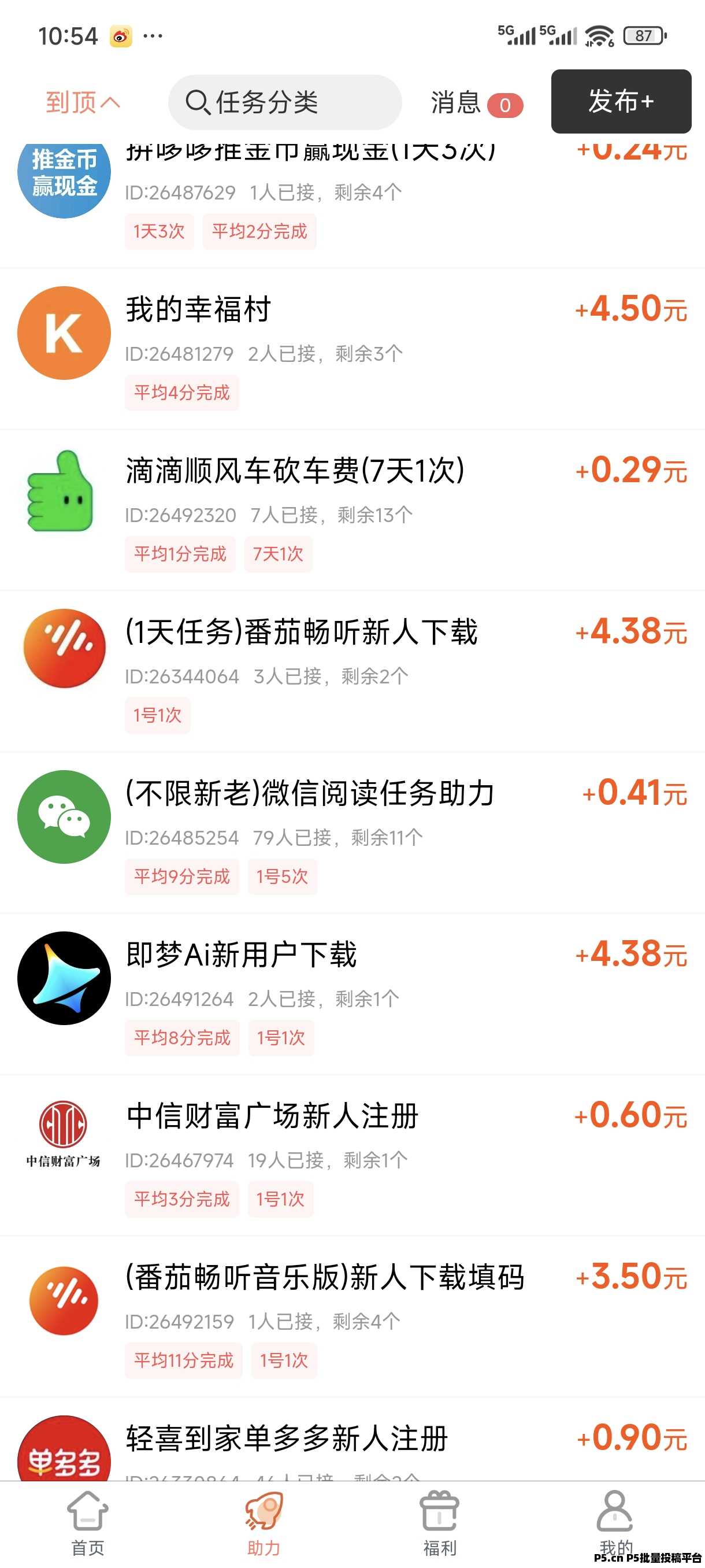Image resolution: width=705 pixels, height=1568 pixels.
Task: Tap the 平均9分完成 tag on WeChat task
Action: tap(181, 877)
